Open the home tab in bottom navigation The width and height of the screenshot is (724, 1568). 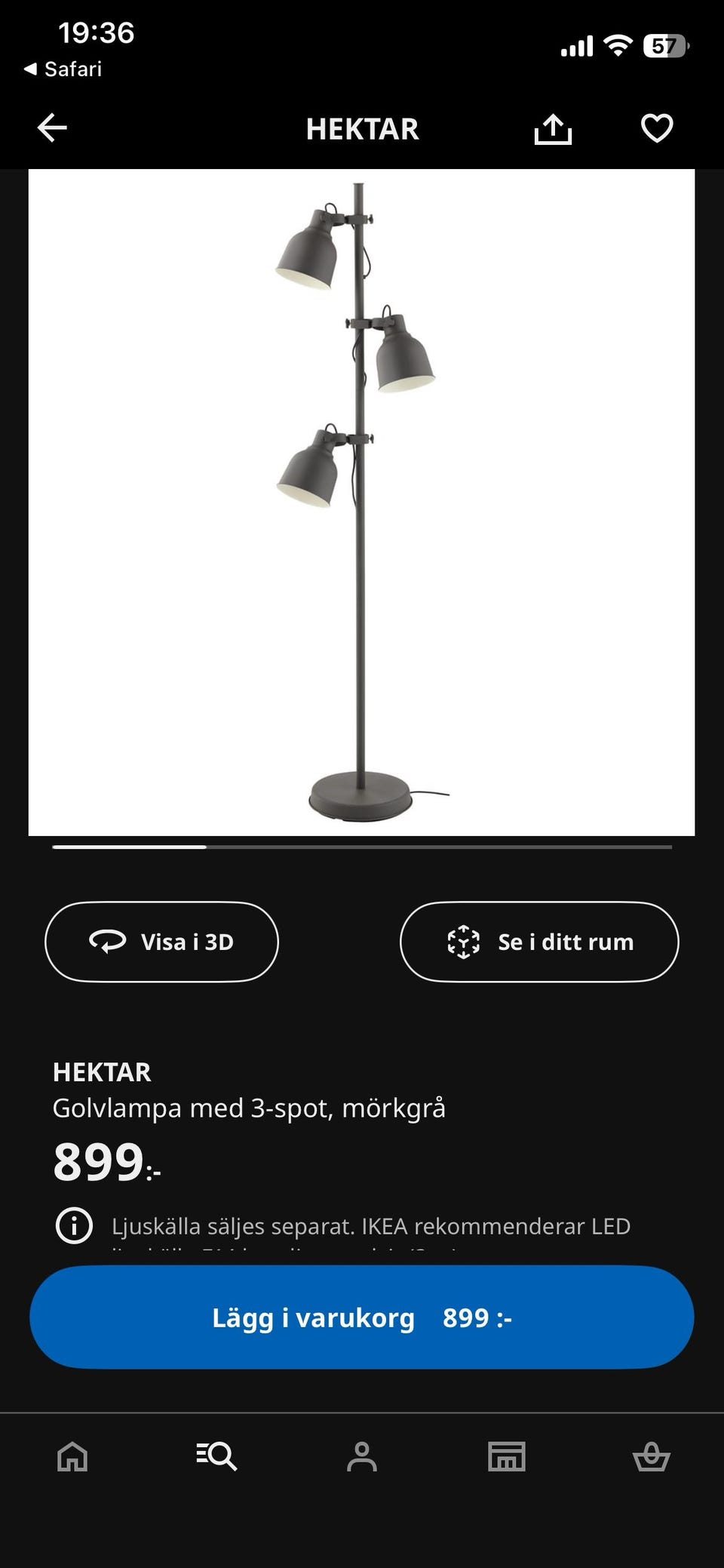pyautogui.click(x=71, y=1456)
